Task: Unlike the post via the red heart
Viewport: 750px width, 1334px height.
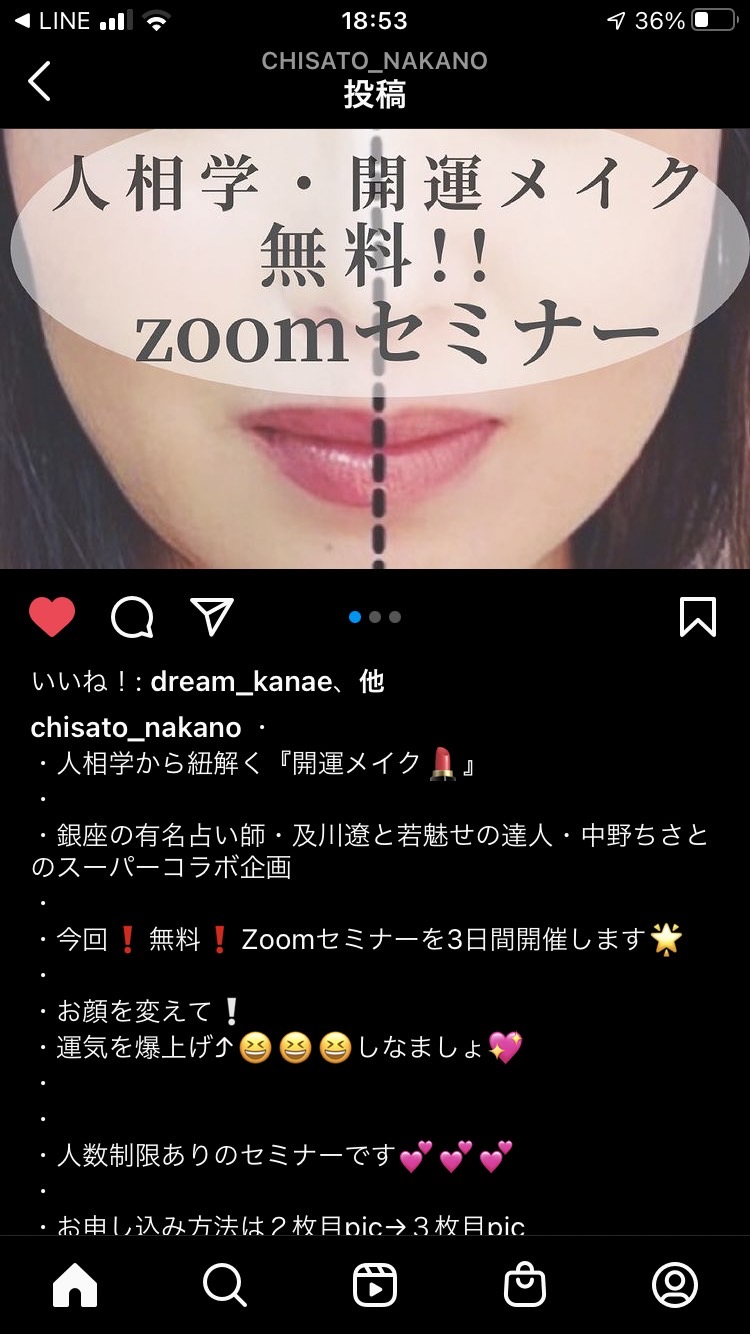Action: [52, 617]
